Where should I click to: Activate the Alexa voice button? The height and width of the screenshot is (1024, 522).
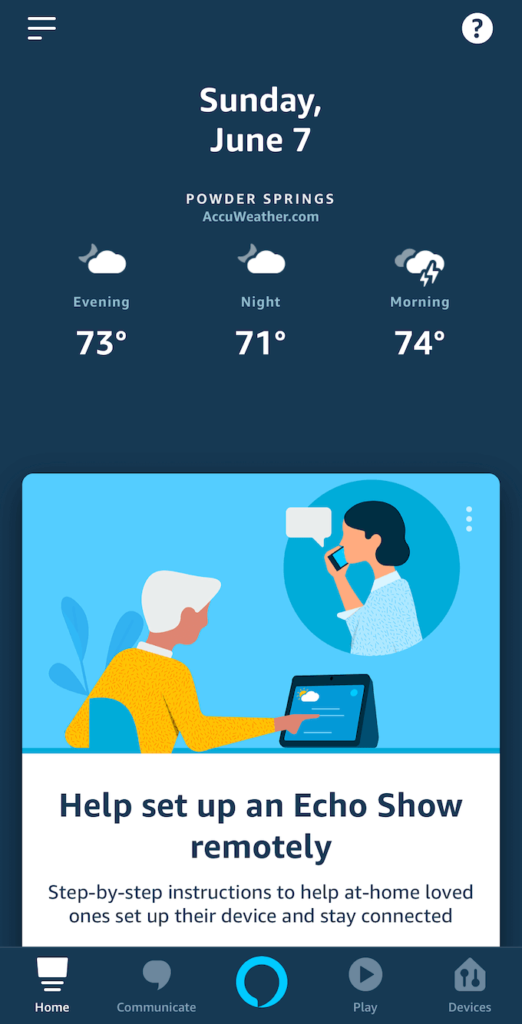tap(261, 982)
